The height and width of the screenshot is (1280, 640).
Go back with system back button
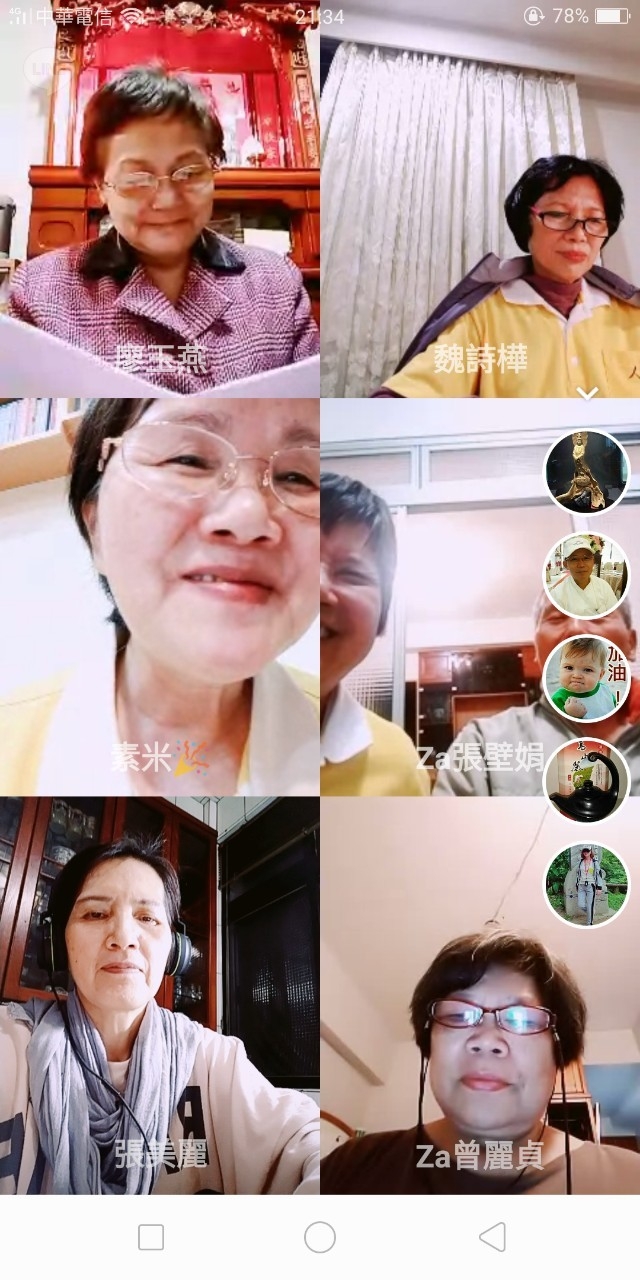[x=492, y=1237]
